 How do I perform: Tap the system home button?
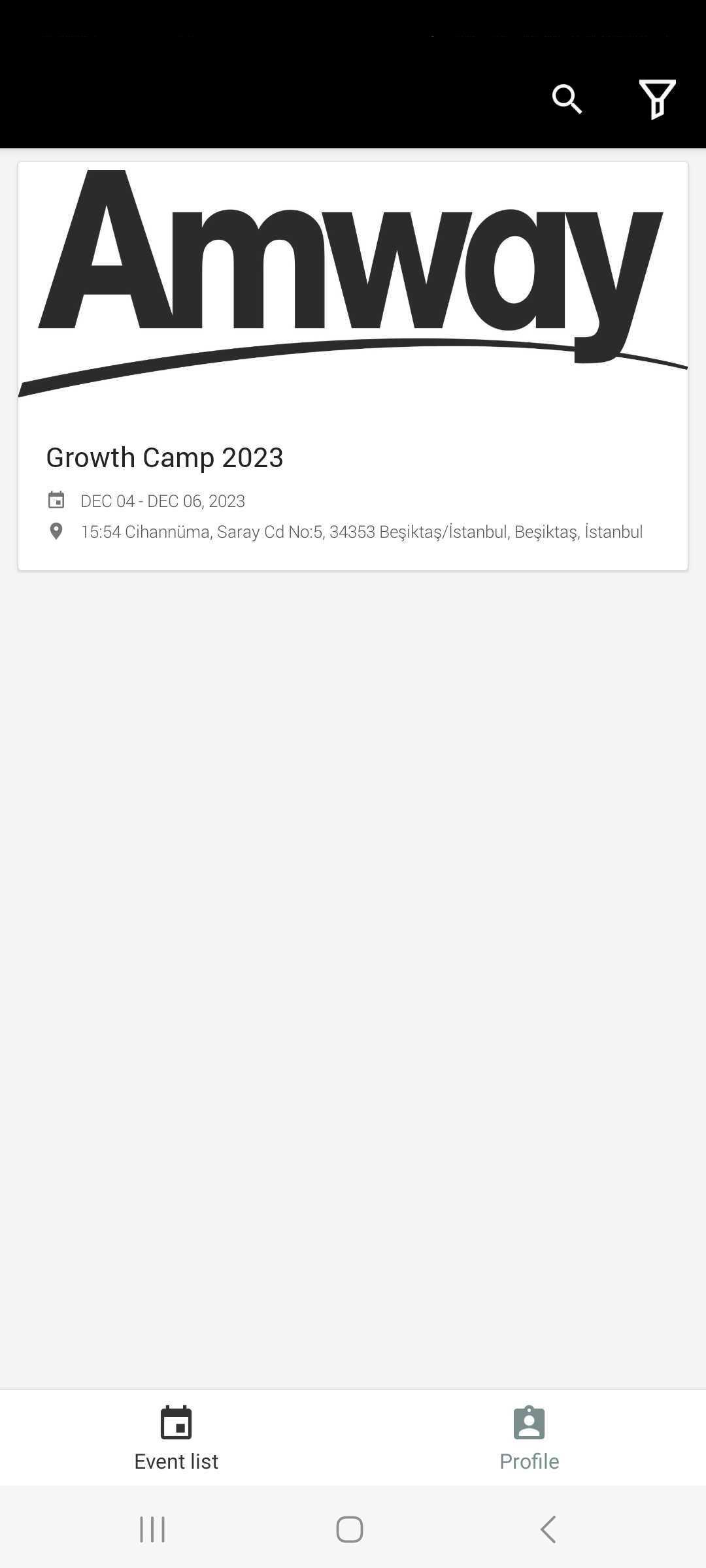[x=350, y=1529]
